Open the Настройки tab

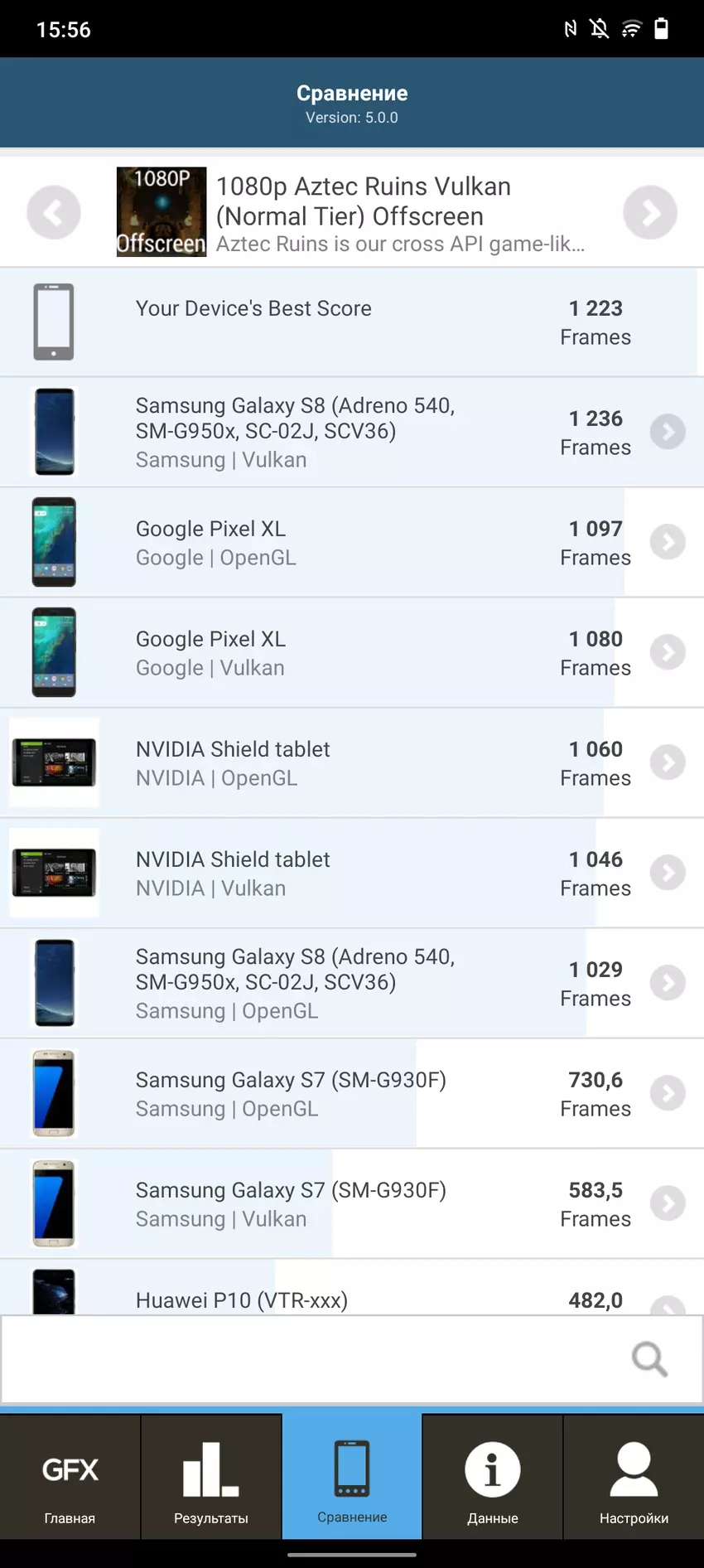(x=634, y=1479)
